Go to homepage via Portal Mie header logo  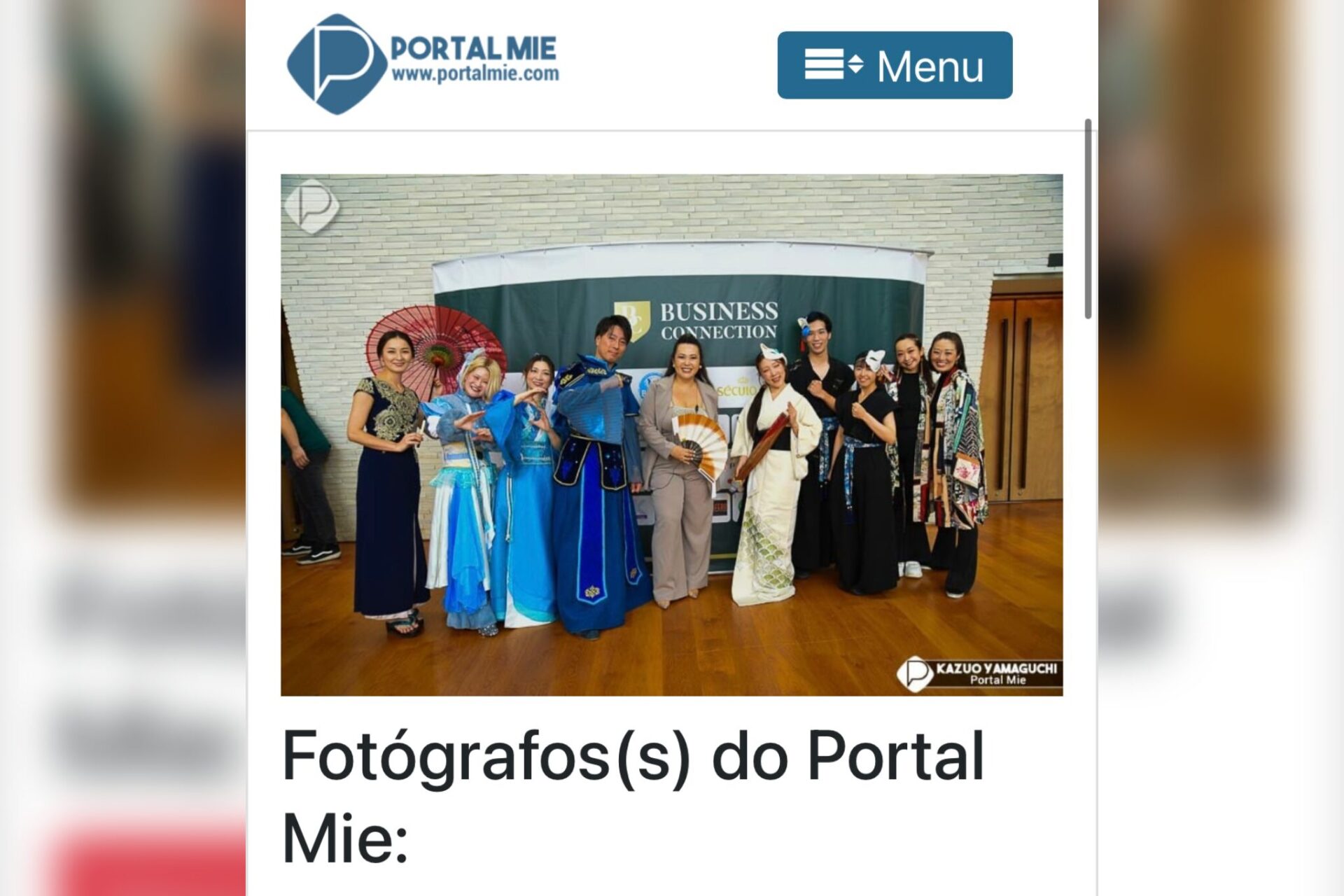pos(423,64)
